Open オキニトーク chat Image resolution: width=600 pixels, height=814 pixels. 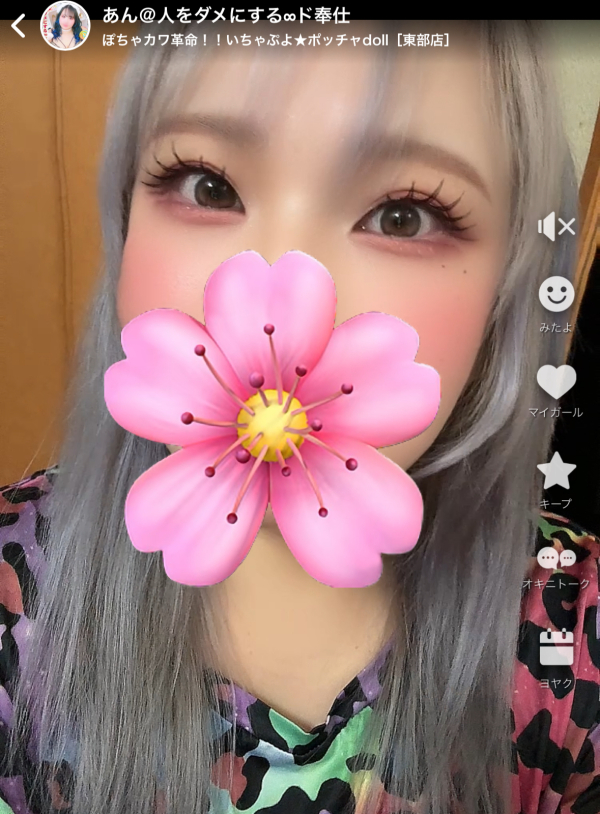point(556,560)
